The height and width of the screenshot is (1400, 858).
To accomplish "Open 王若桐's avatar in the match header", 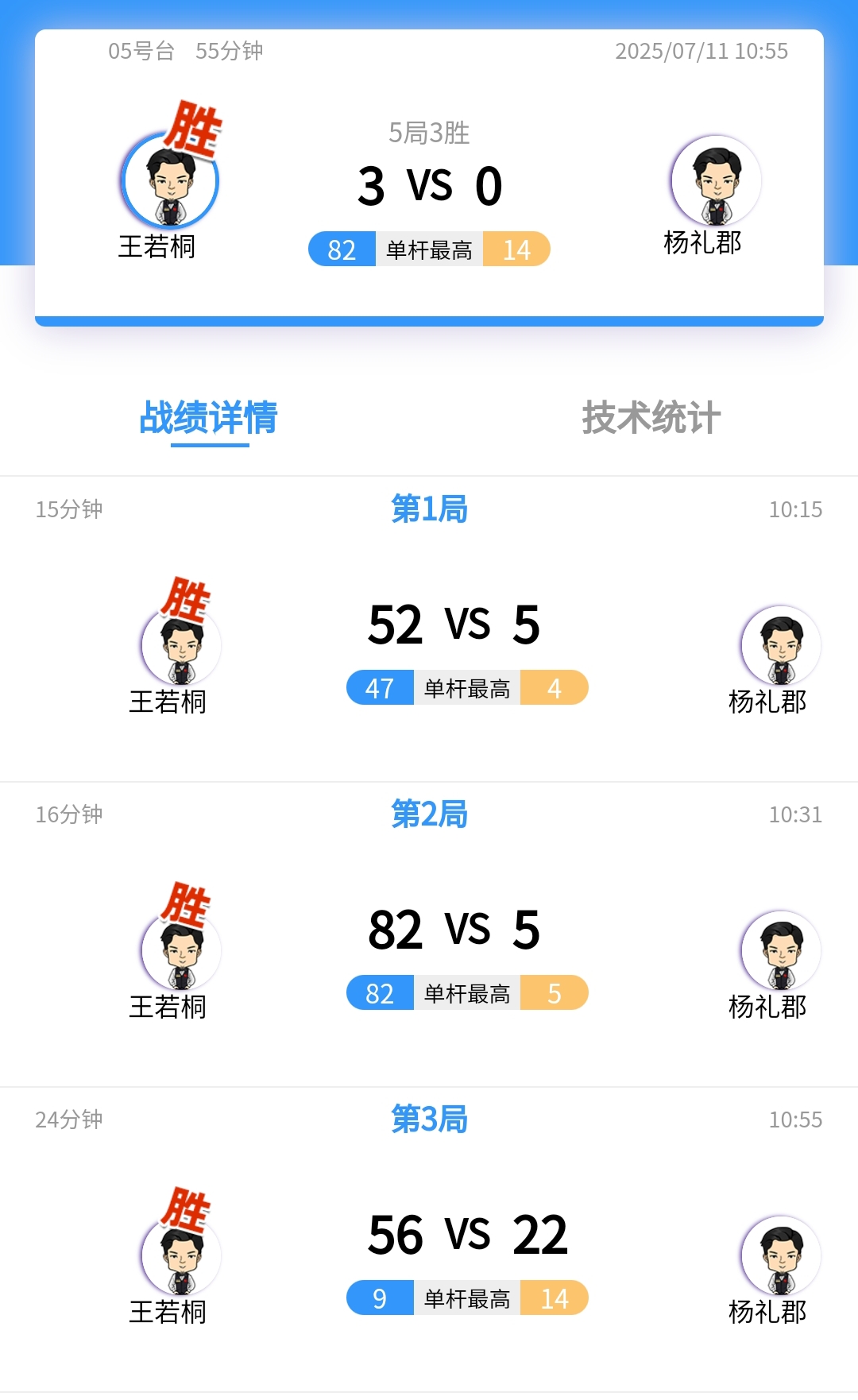I will 170,182.
